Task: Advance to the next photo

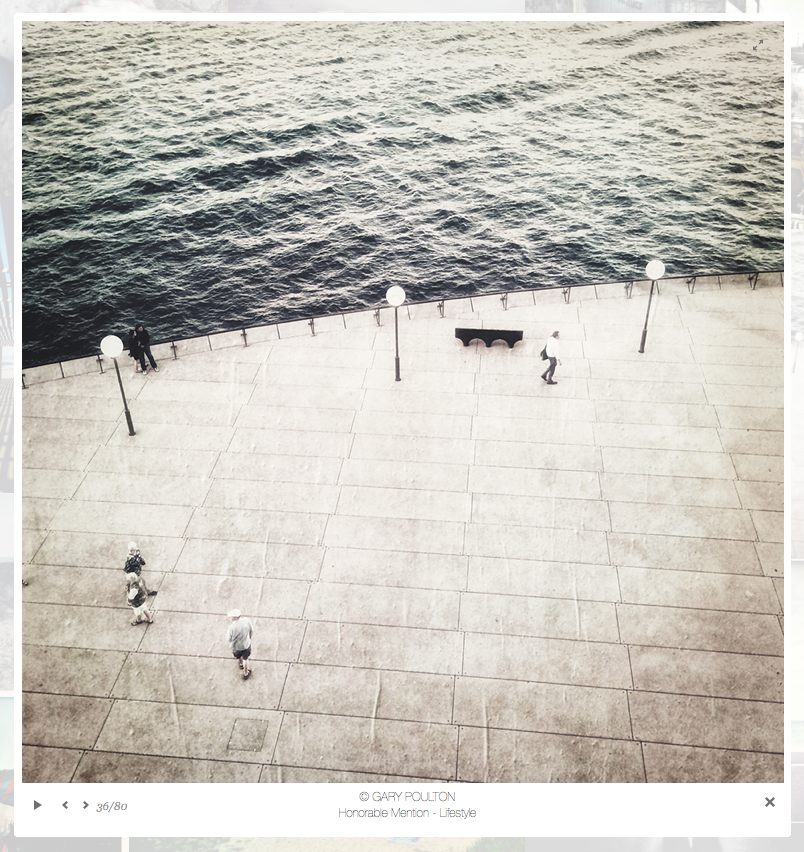Action: click(x=86, y=805)
